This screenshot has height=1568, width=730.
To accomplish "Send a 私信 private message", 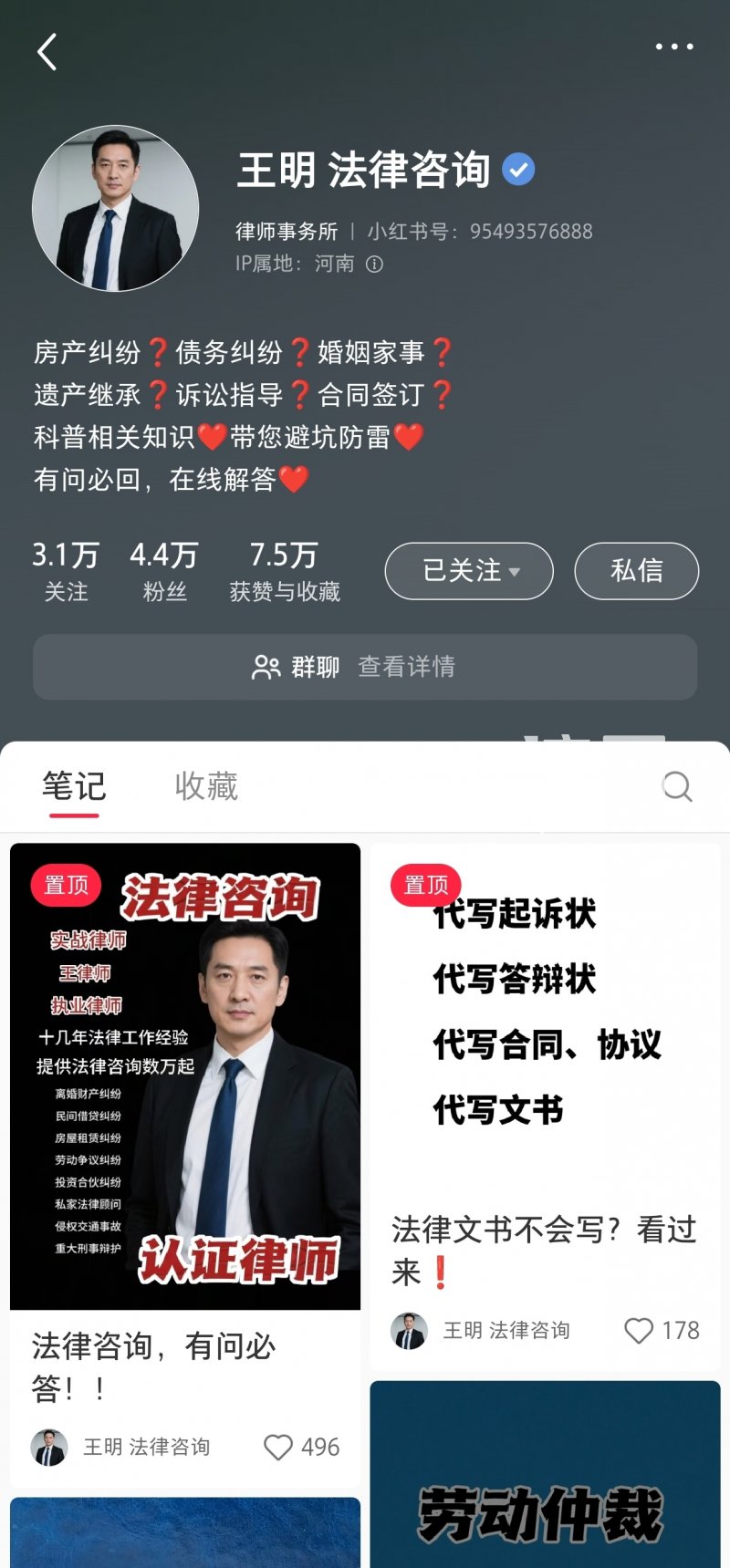I will (x=636, y=571).
